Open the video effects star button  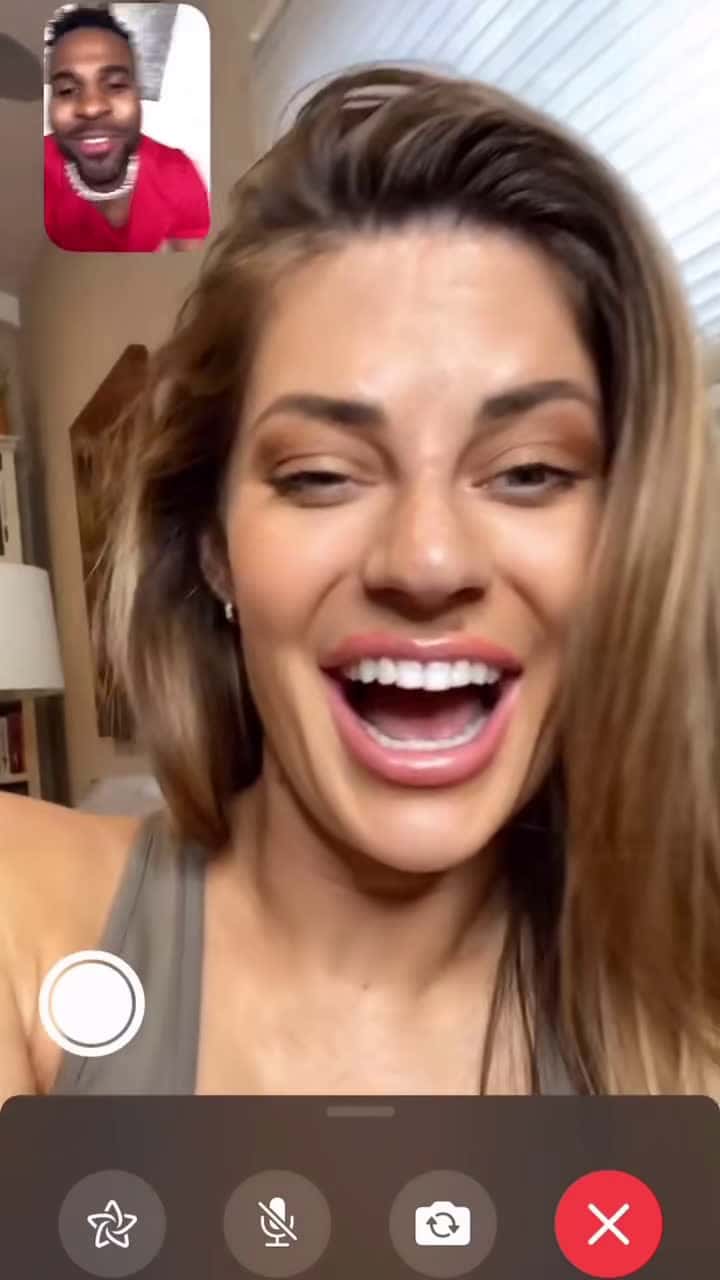[x=112, y=1223]
